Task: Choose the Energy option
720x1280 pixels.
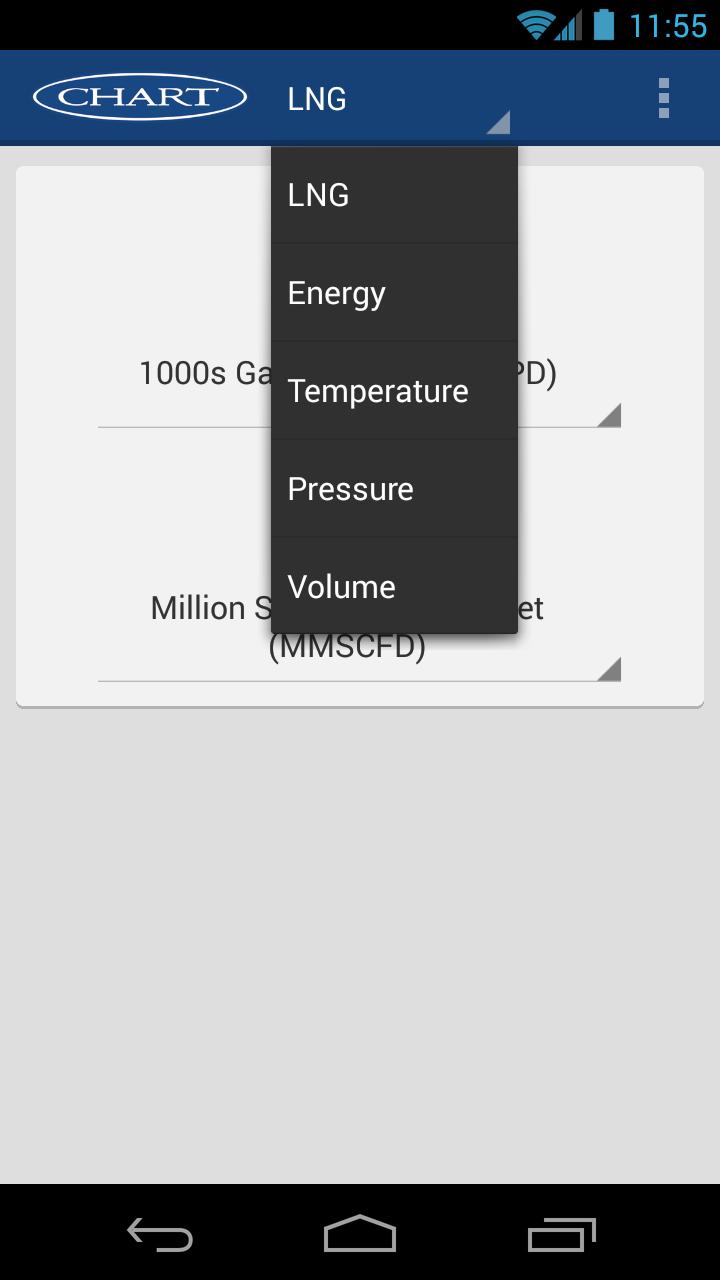Action: click(x=394, y=293)
